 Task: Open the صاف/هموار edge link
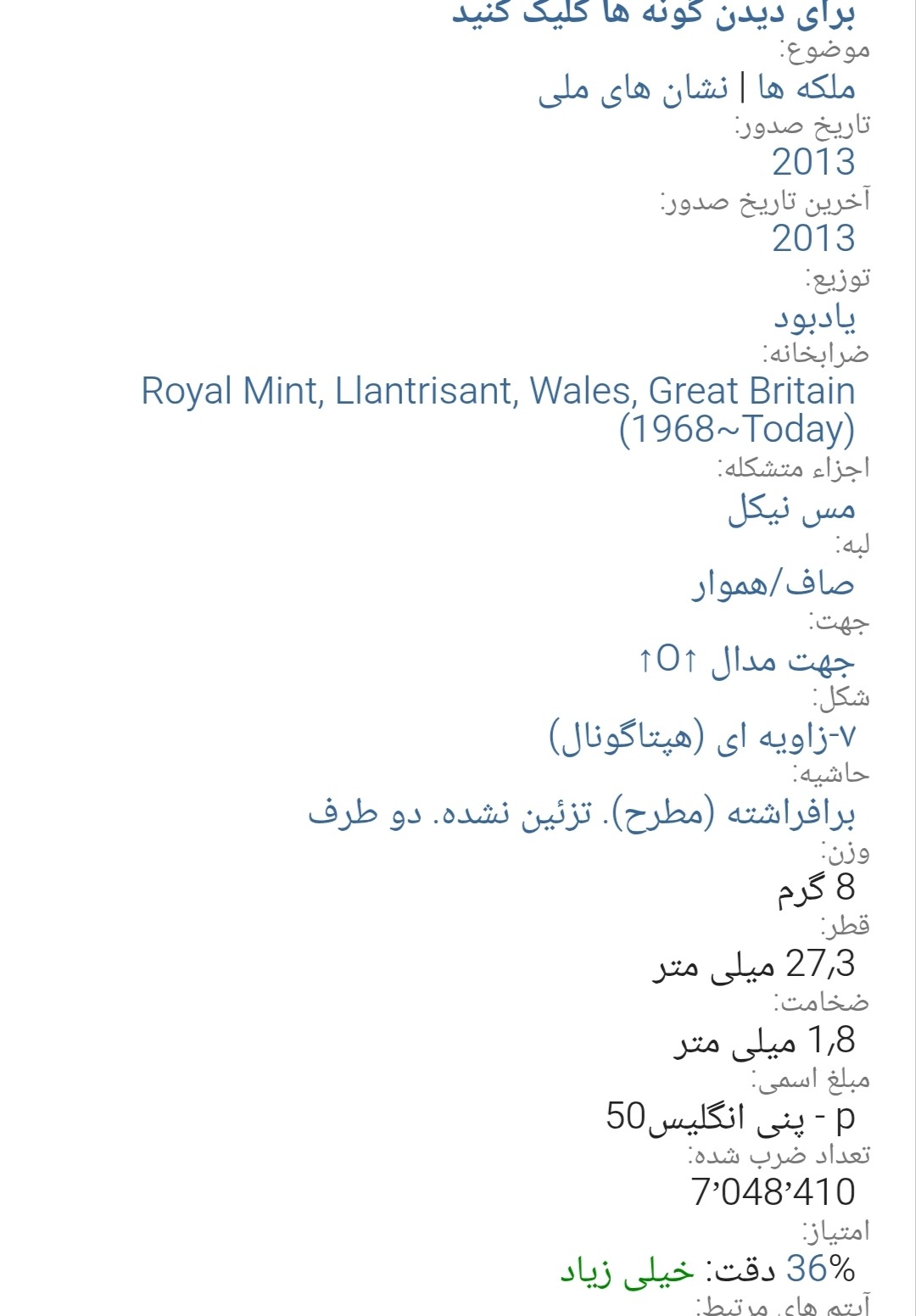[x=773, y=583]
